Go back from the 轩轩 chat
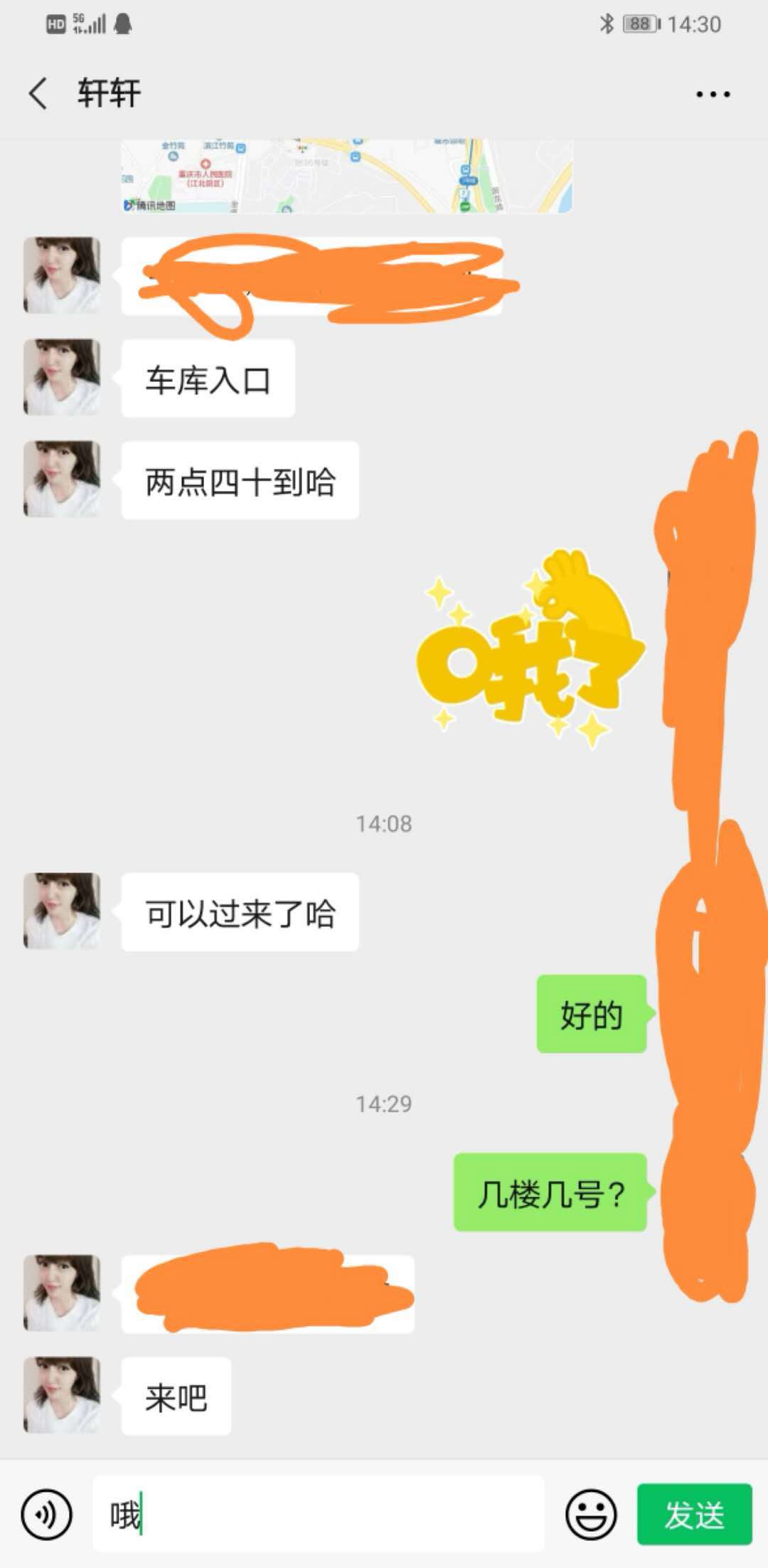 [x=38, y=93]
